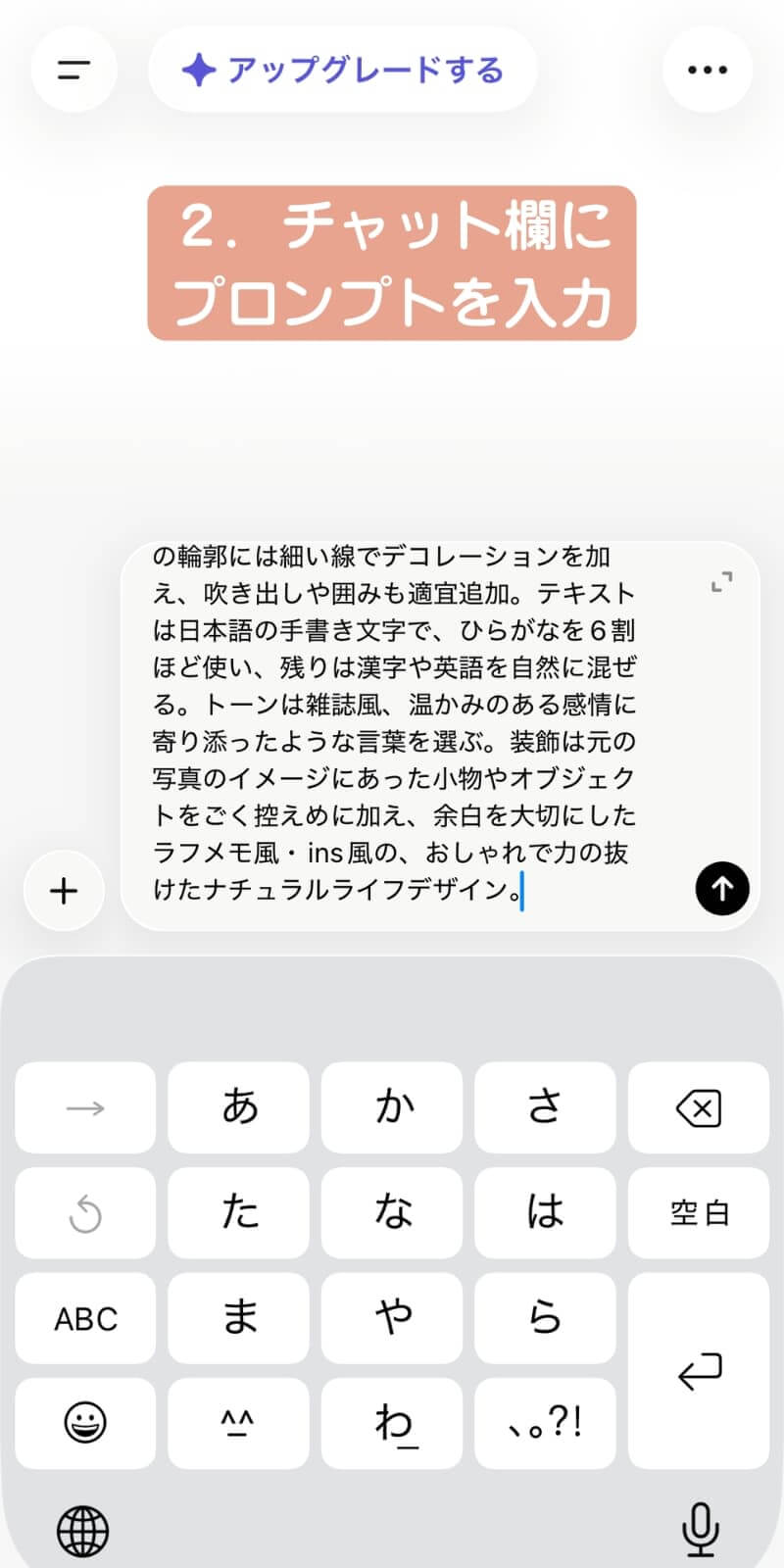Open the アップグレードする upgrade option
The width and height of the screenshot is (784, 1568).
[343, 69]
